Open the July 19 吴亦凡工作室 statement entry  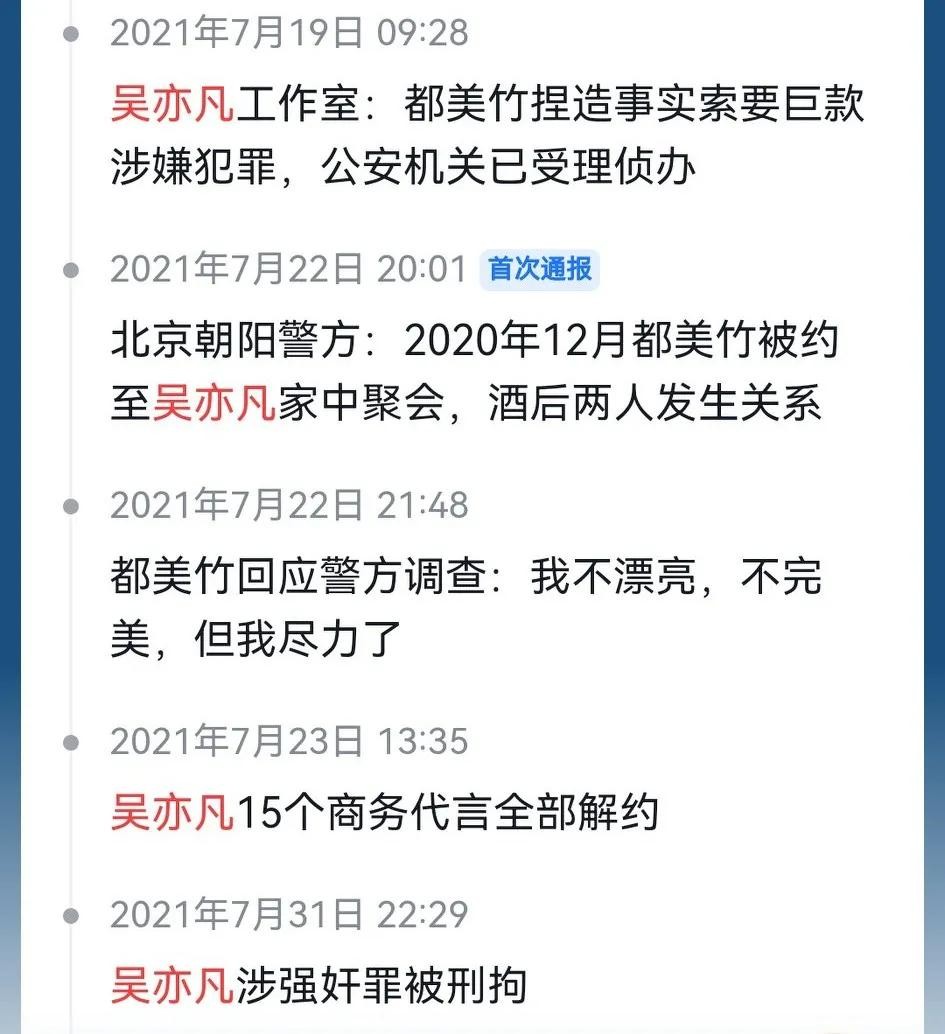(x=486, y=136)
